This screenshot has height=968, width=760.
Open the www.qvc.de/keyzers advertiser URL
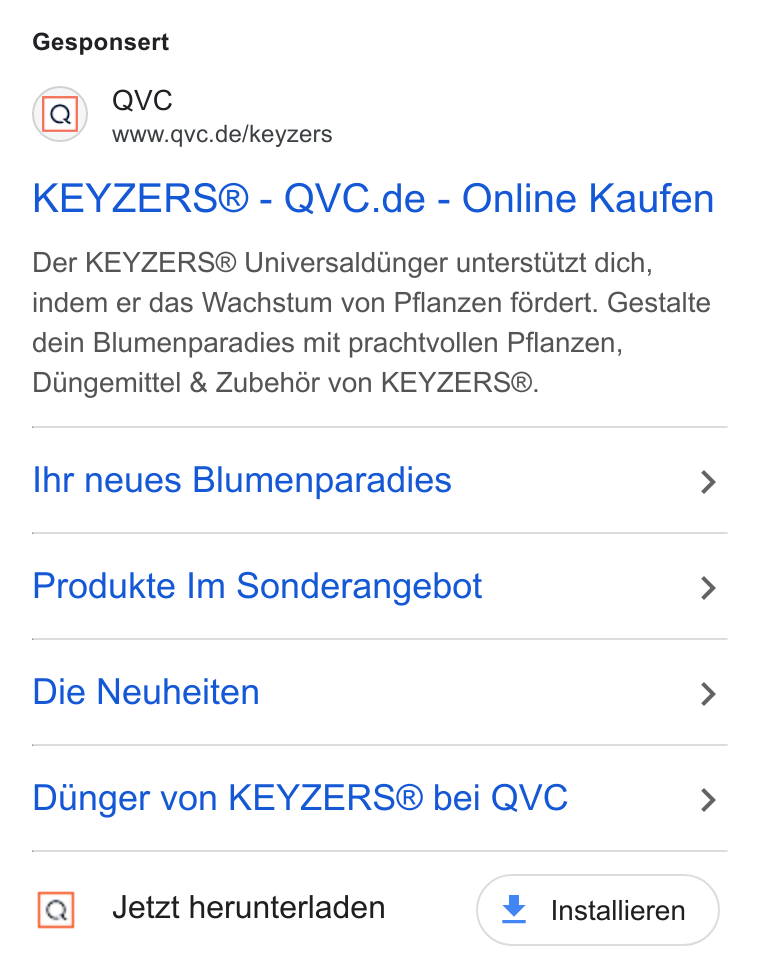(222, 134)
